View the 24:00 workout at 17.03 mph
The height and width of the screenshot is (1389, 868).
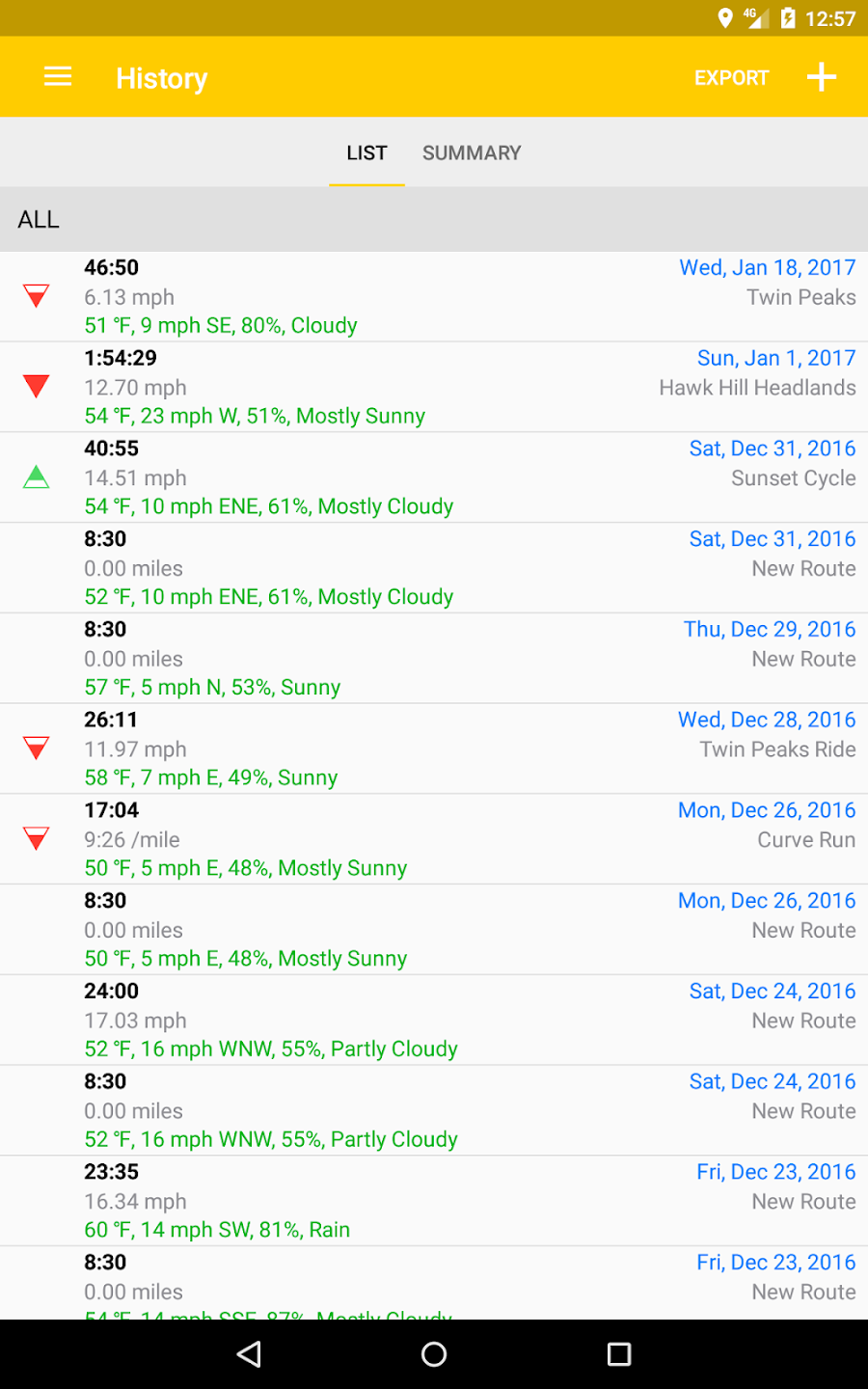pyautogui.click(x=434, y=1021)
